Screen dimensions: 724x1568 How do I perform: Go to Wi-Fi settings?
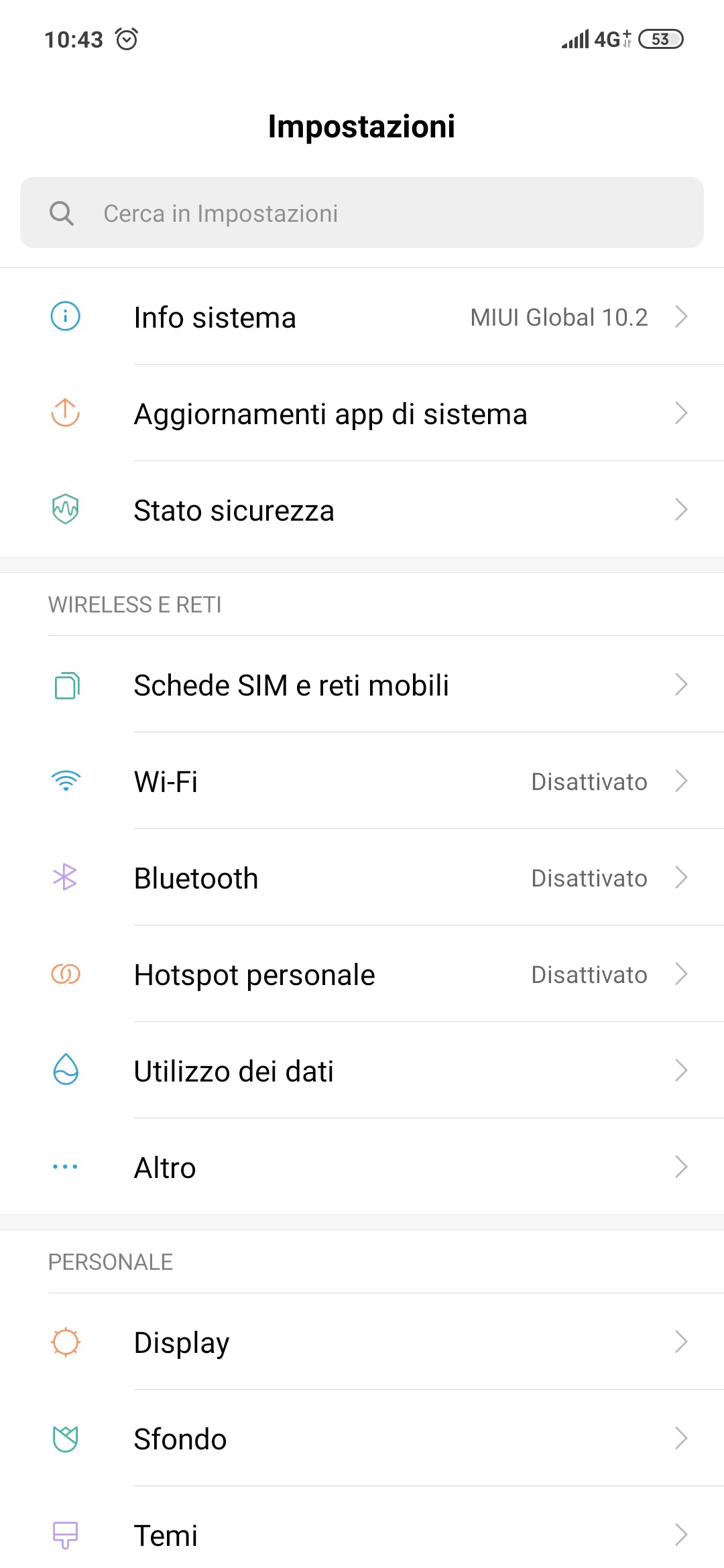pos(362,781)
